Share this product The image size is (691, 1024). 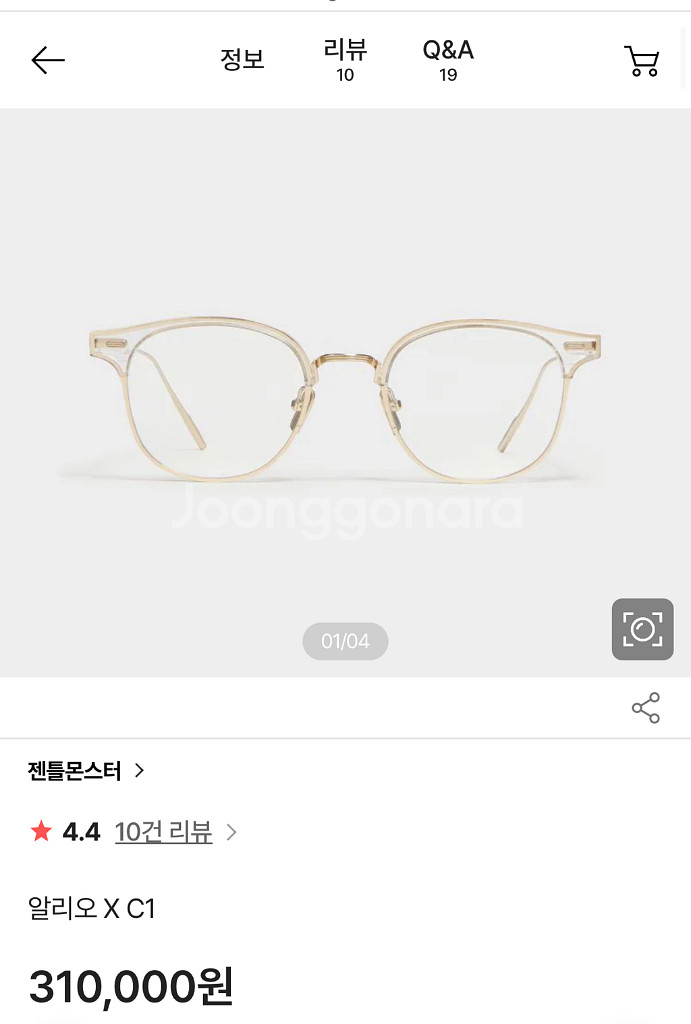click(646, 708)
